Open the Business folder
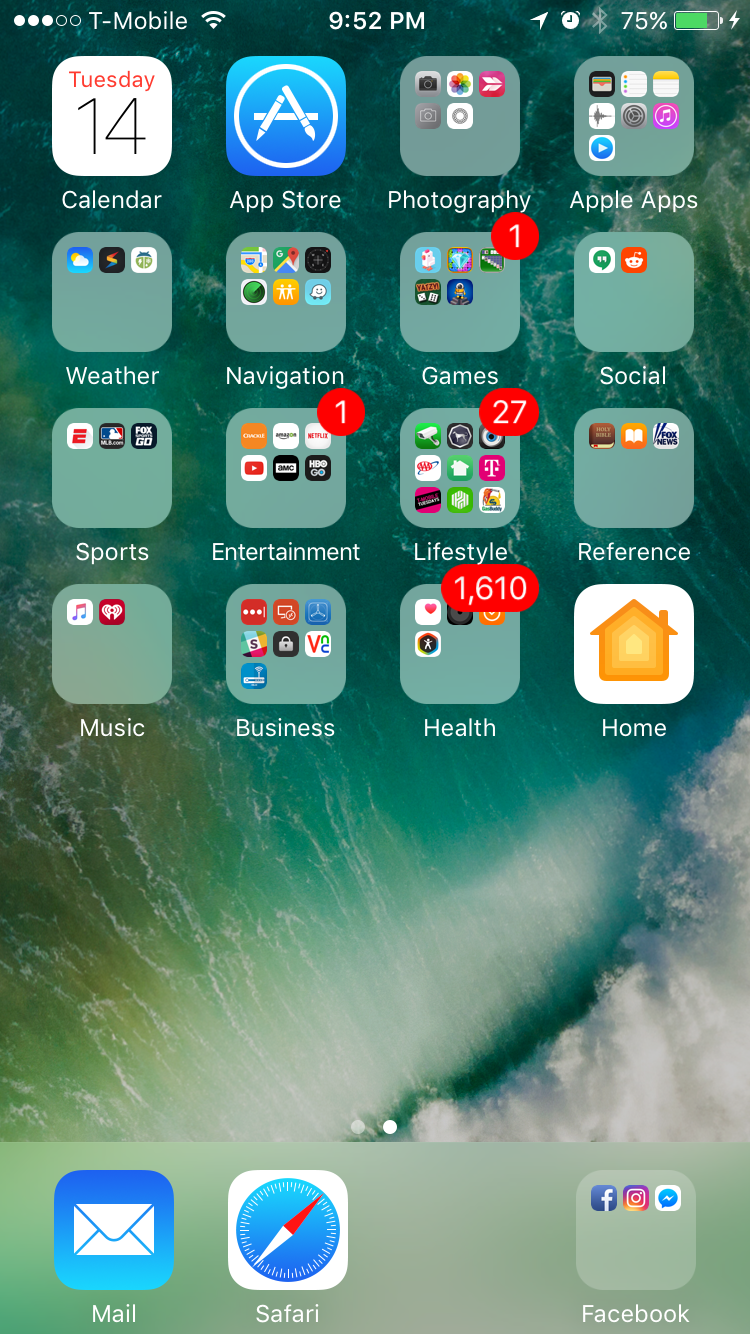The height and width of the screenshot is (1334, 750). (286, 644)
